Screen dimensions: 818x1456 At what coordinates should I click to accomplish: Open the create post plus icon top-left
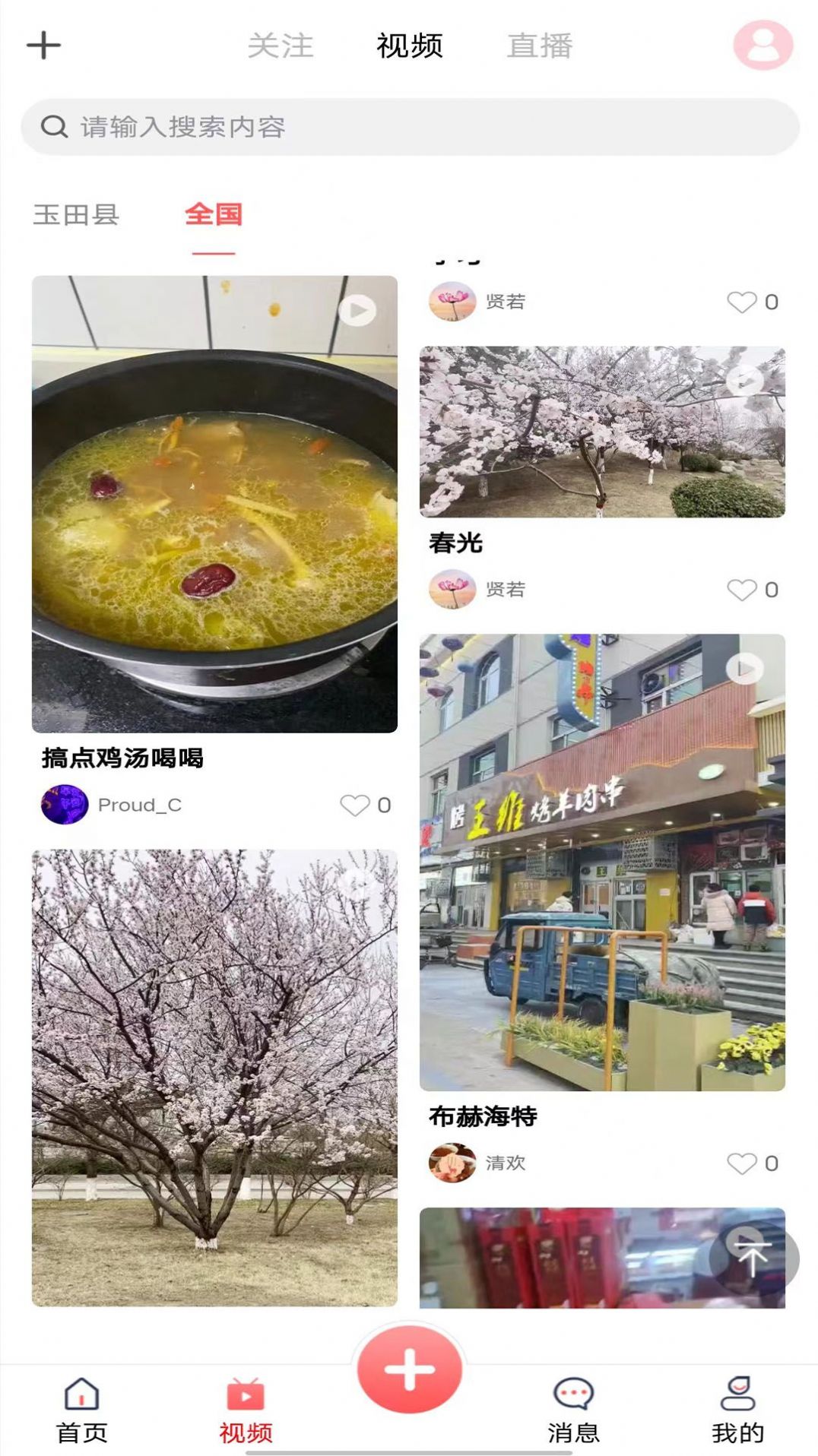coord(43,44)
